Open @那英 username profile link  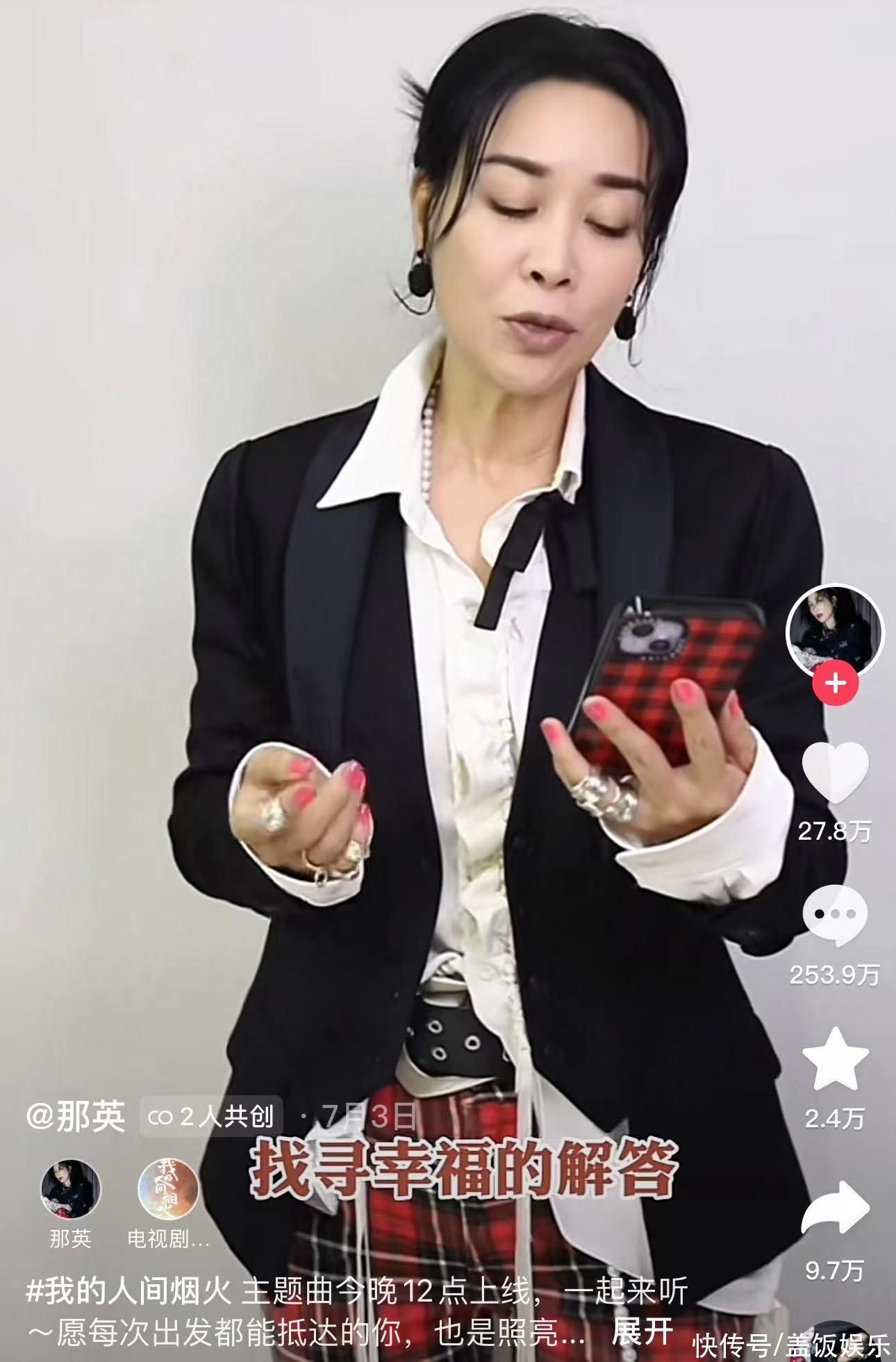point(76,1118)
